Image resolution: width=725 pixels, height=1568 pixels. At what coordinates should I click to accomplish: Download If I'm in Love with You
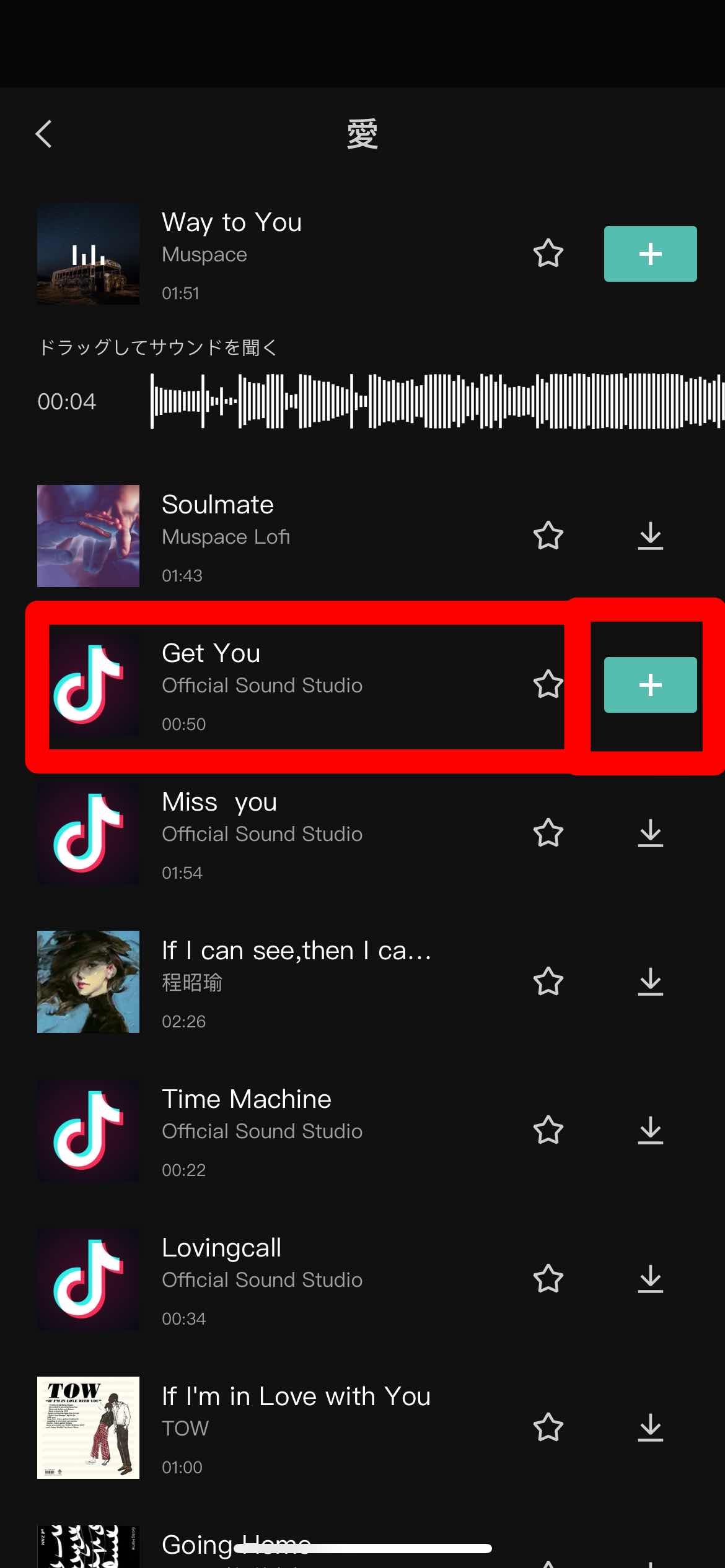[x=650, y=1428]
